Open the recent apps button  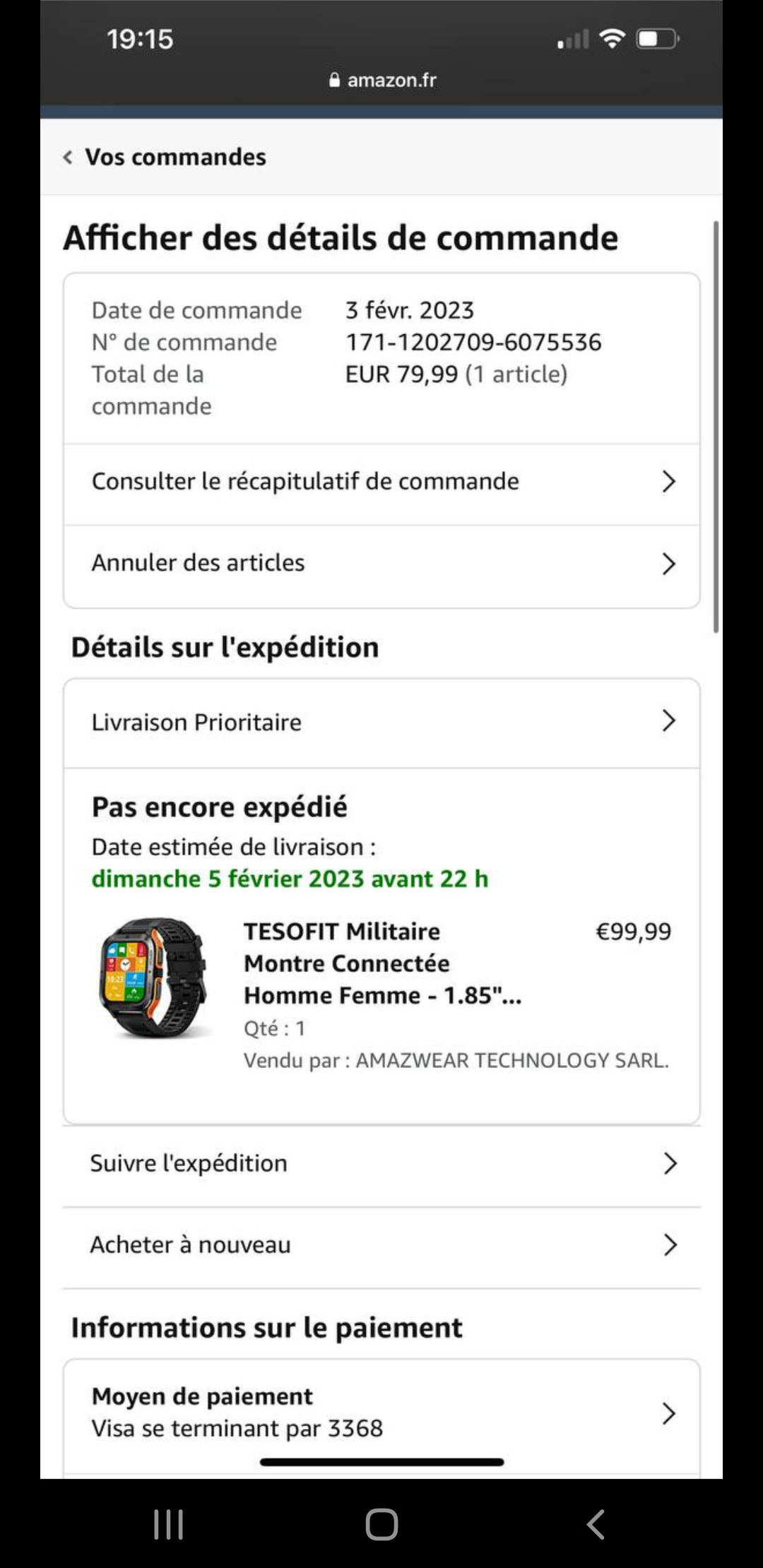pos(168,1524)
